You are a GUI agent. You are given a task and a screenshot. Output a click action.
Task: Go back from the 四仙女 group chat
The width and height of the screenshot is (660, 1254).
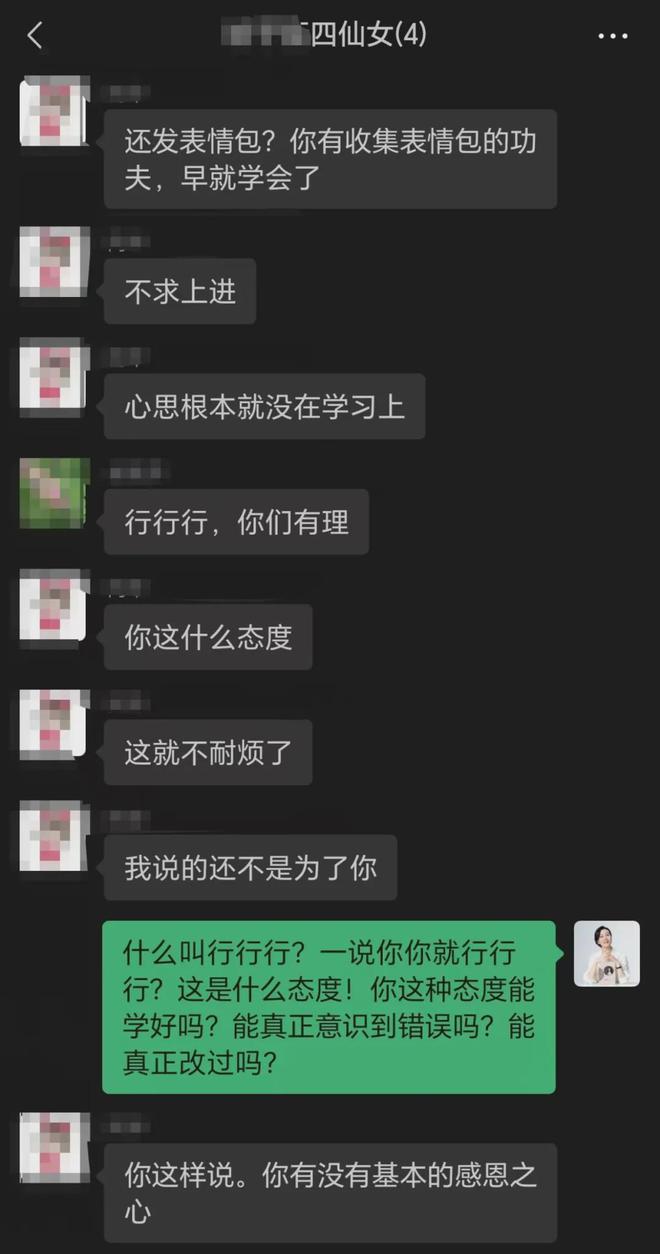coord(35,36)
